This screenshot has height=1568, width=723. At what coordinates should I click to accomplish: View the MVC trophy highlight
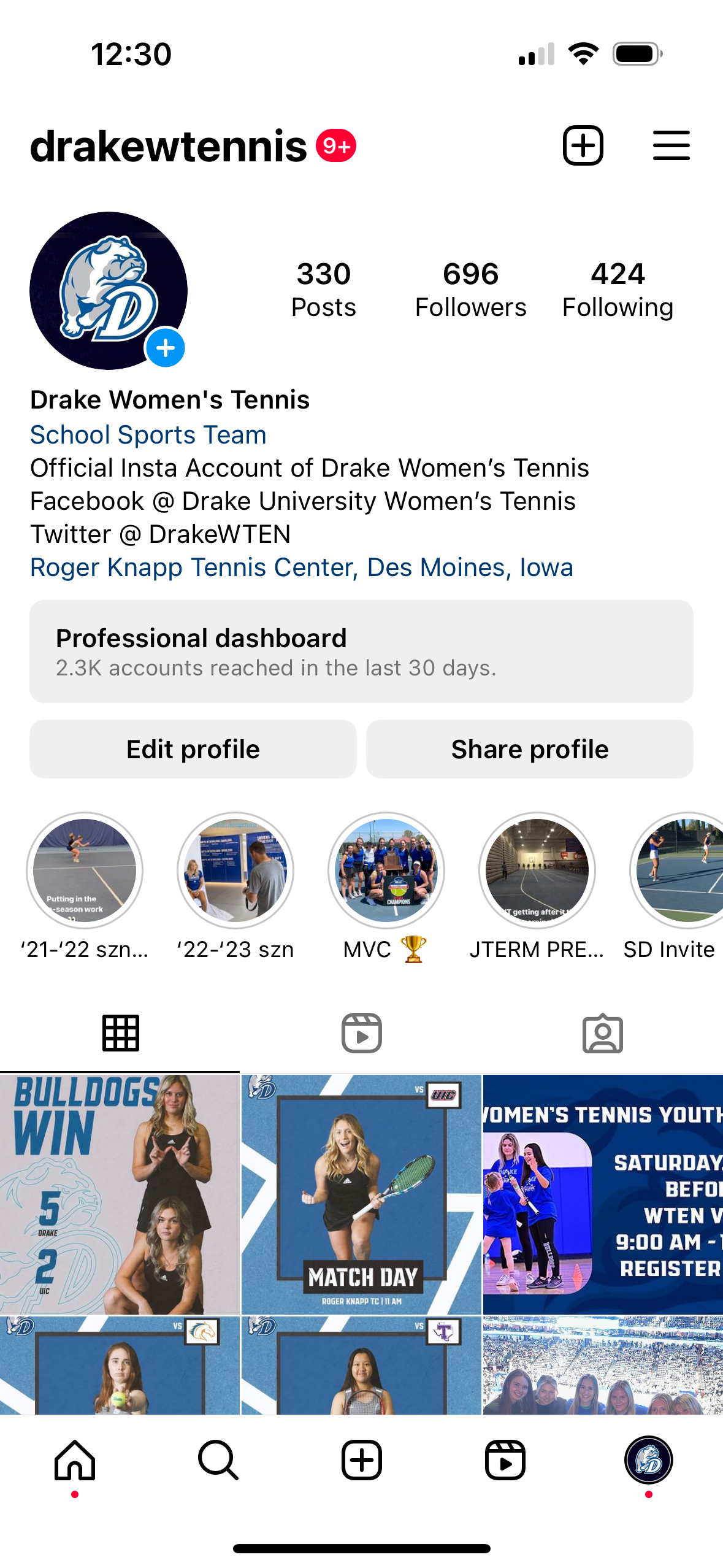point(386,870)
